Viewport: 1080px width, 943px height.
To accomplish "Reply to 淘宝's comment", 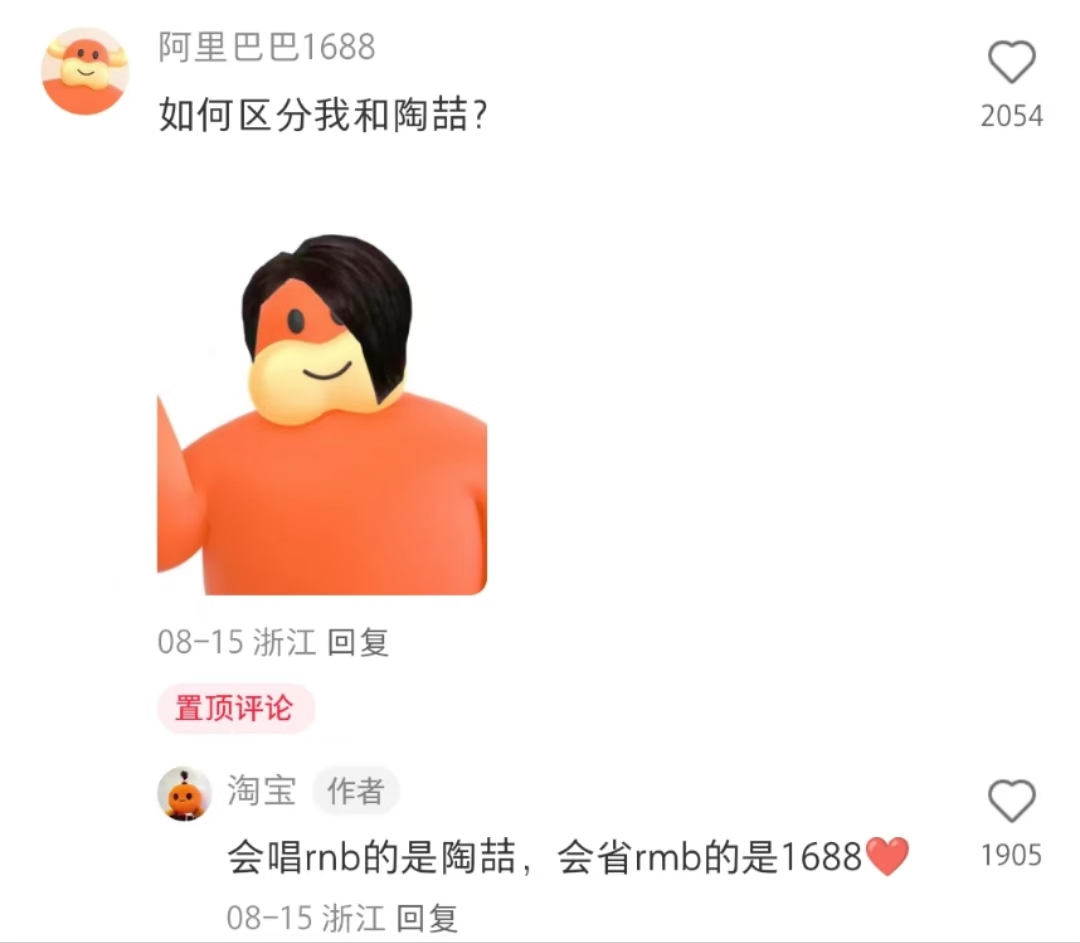I will click(427, 917).
